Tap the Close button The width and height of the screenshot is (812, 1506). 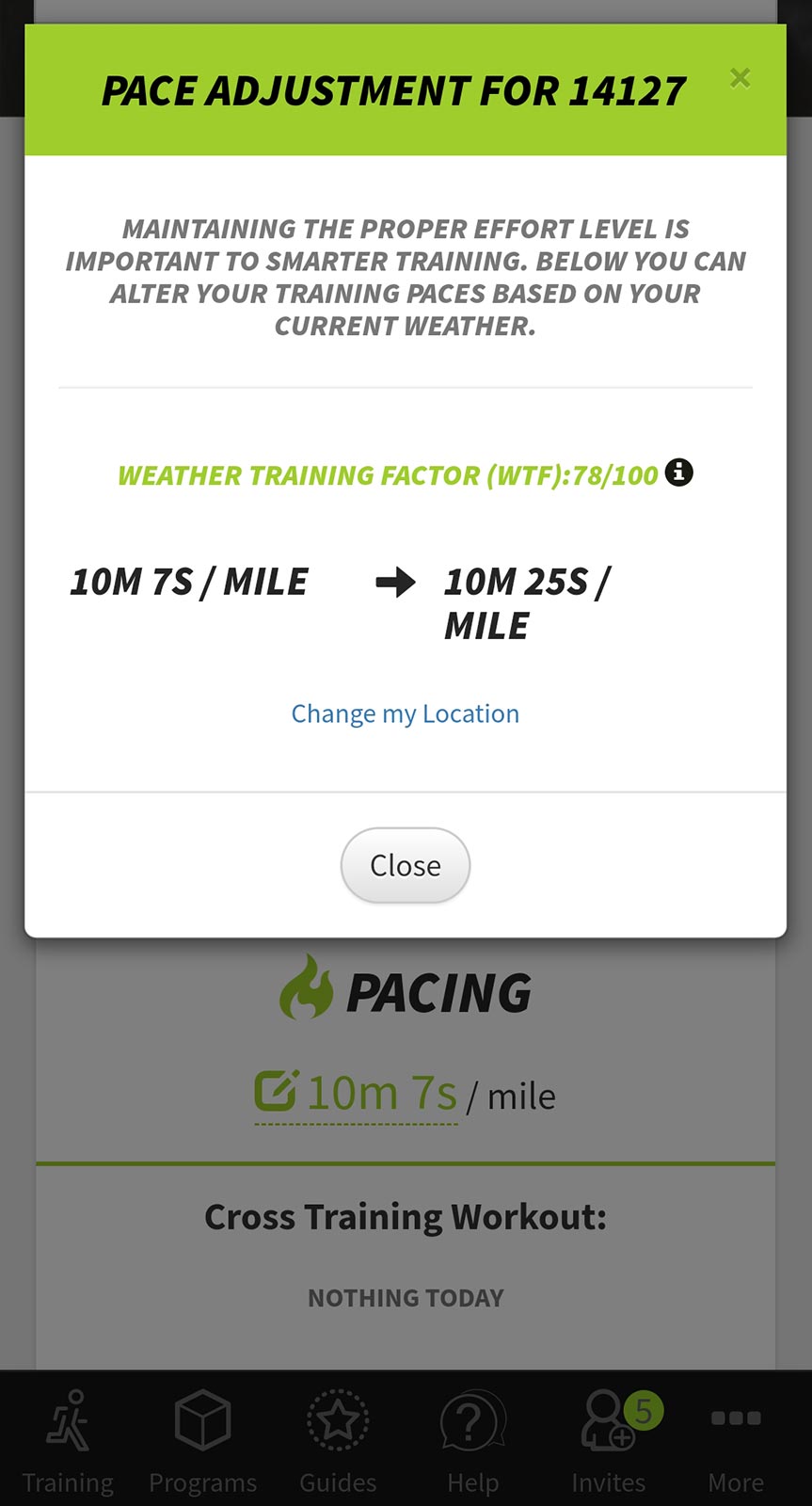[405, 865]
